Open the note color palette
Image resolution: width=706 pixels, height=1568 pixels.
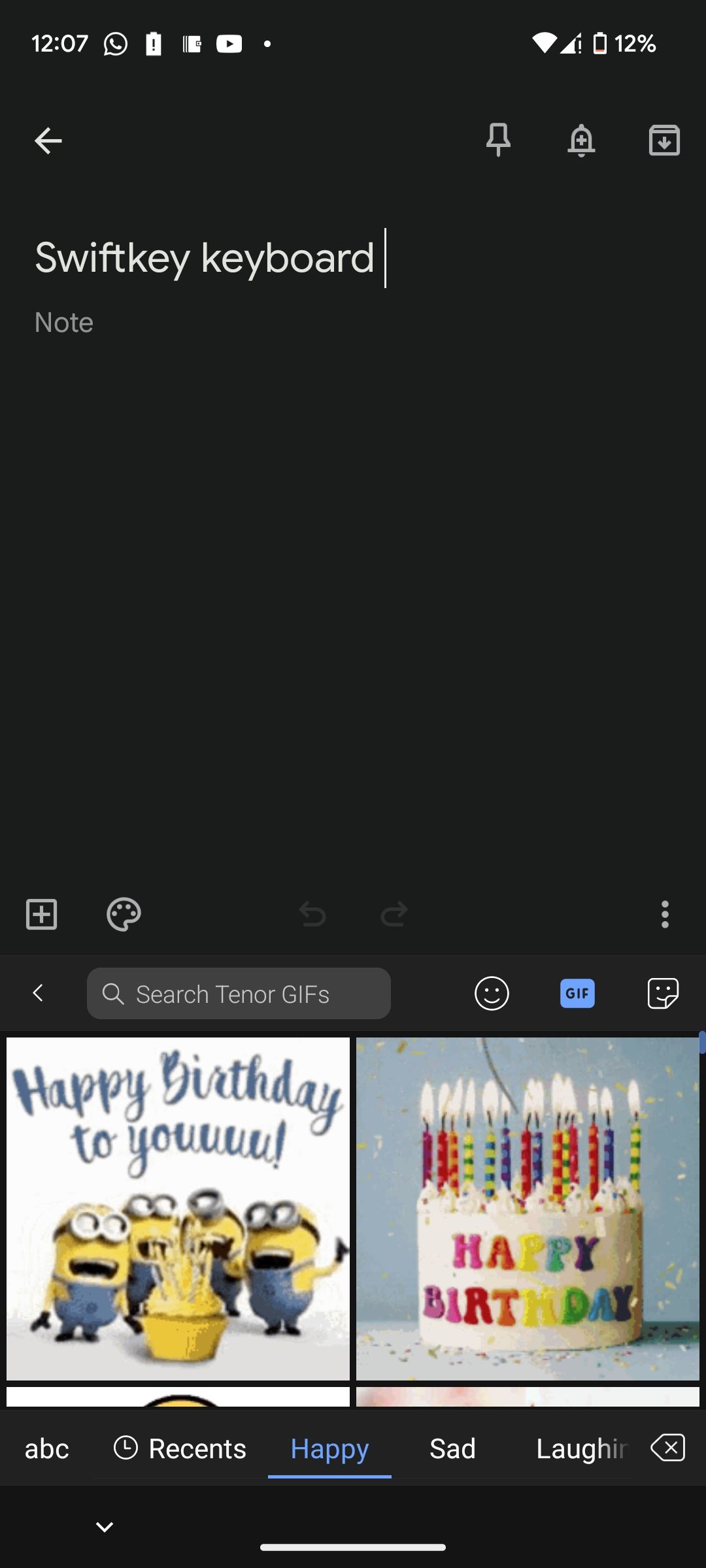point(123,914)
